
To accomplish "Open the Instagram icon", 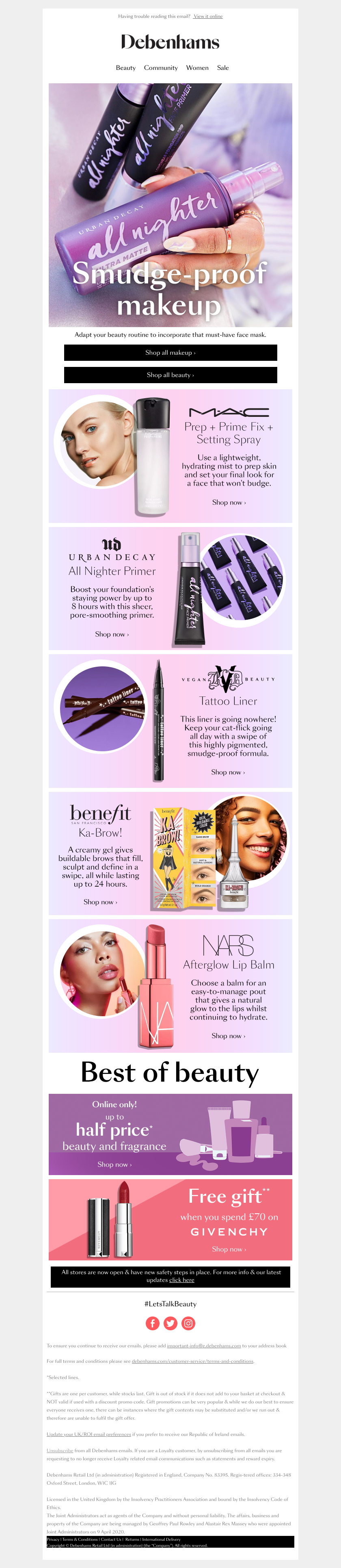I will [x=189, y=1323].
